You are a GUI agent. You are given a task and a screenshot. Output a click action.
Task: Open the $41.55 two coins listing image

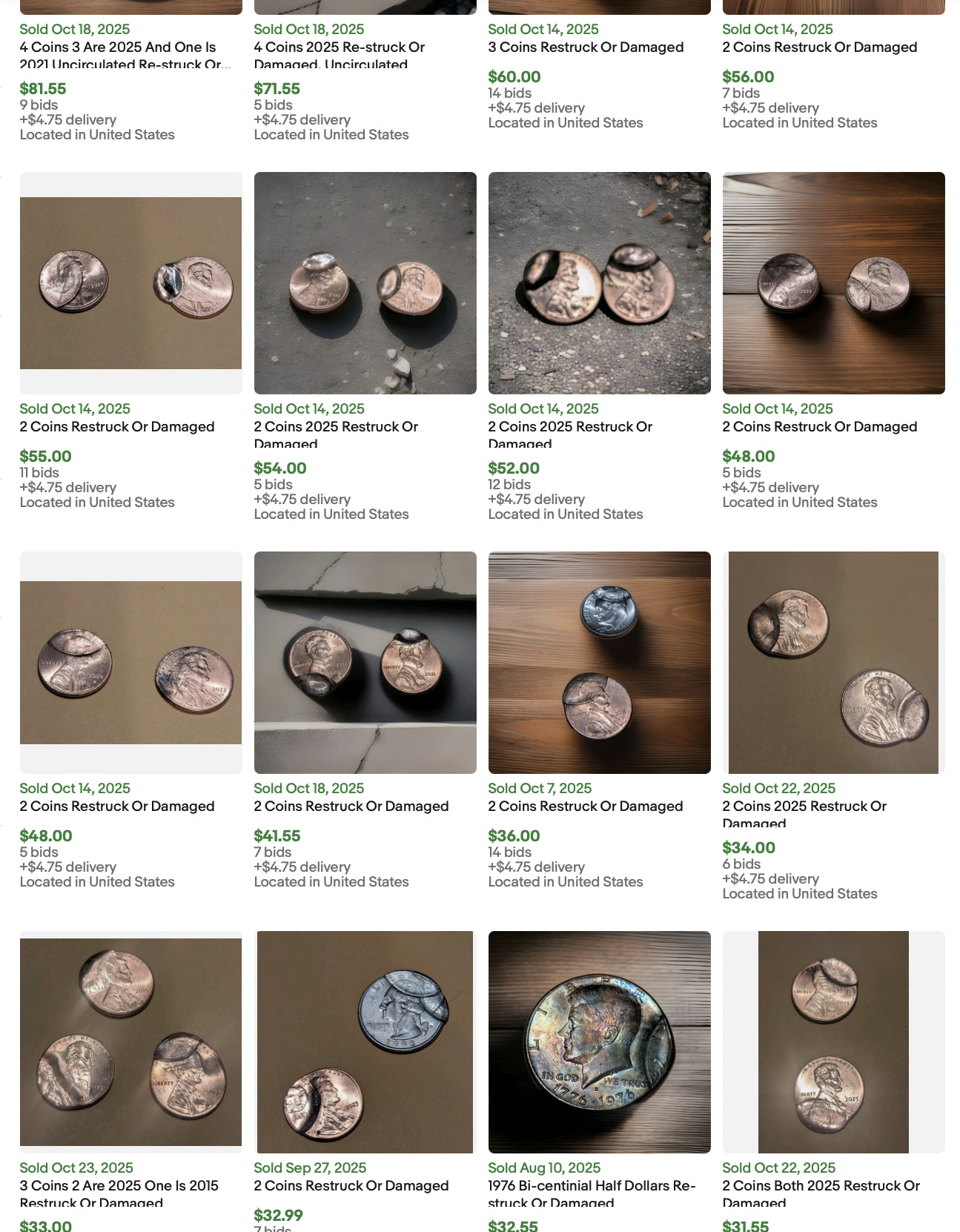coord(365,663)
